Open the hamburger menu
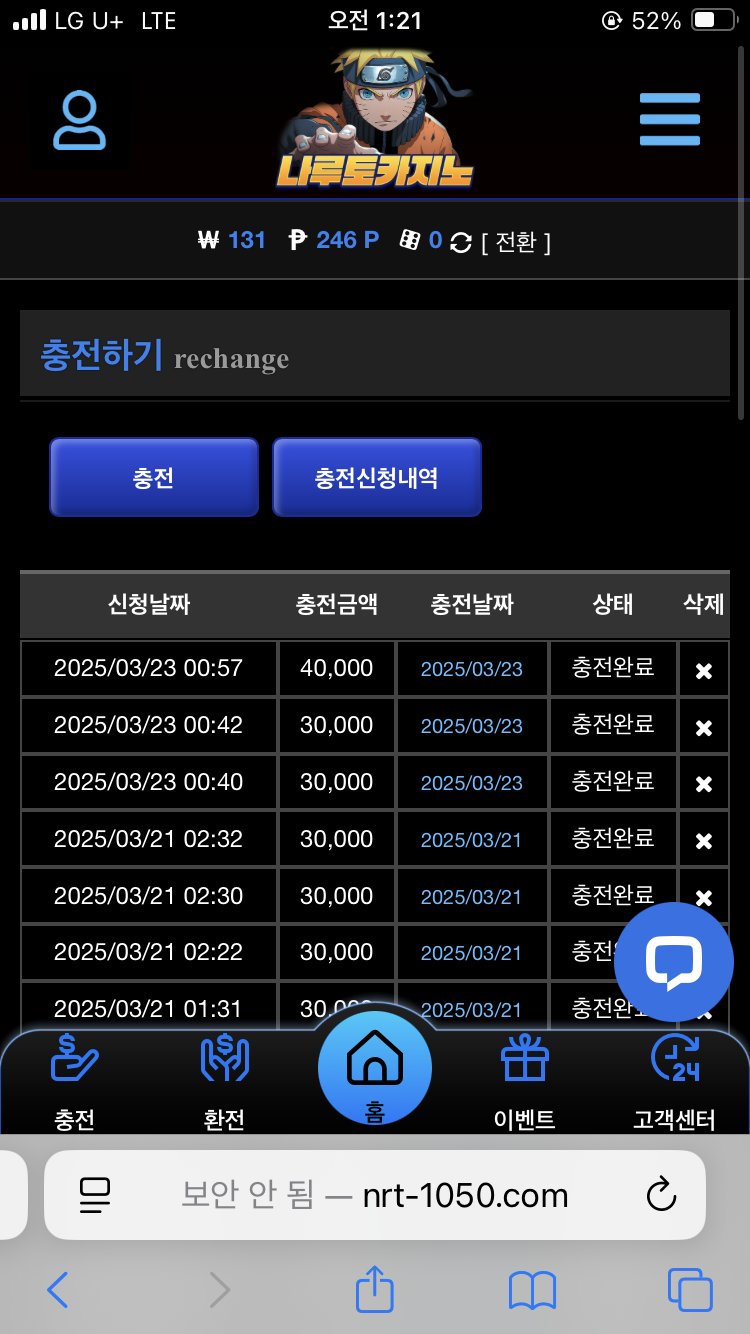Image resolution: width=750 pixels, height=1334 pixels. [x=669, y=117]
